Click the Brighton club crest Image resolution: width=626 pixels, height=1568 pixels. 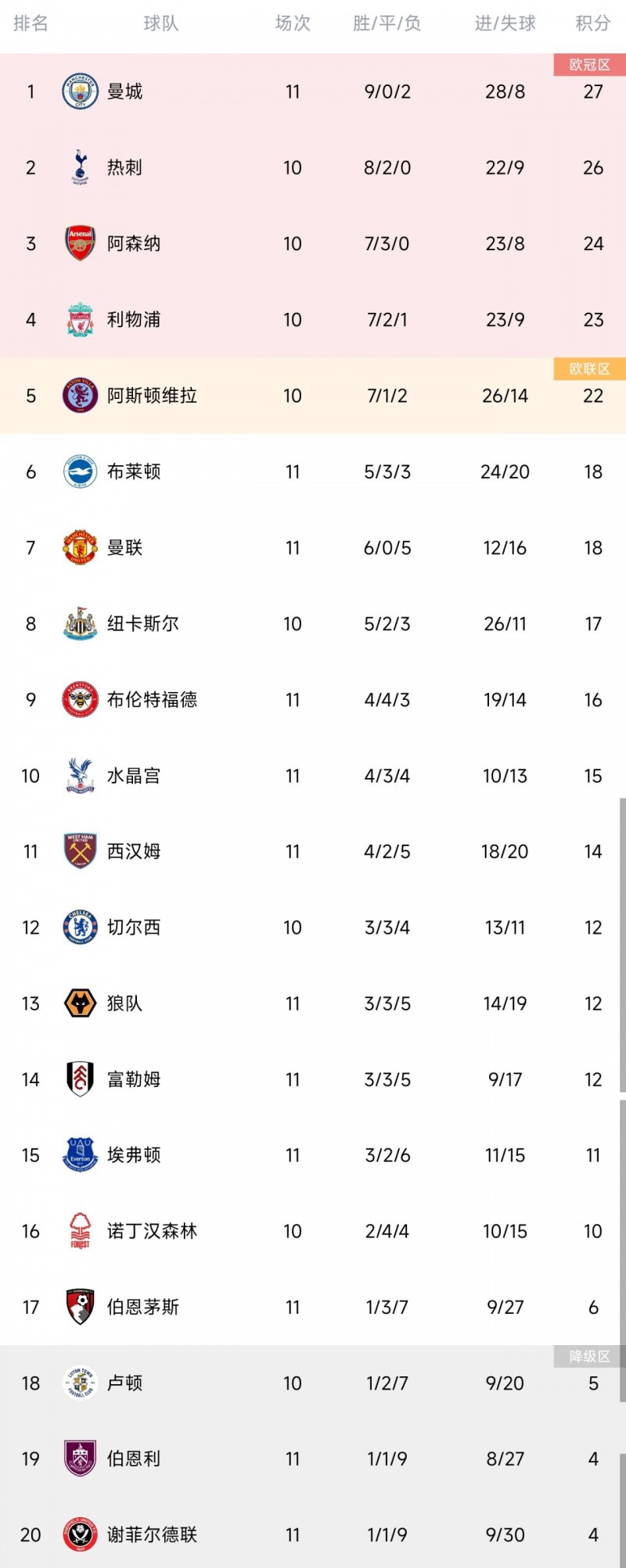coord(78,472)
